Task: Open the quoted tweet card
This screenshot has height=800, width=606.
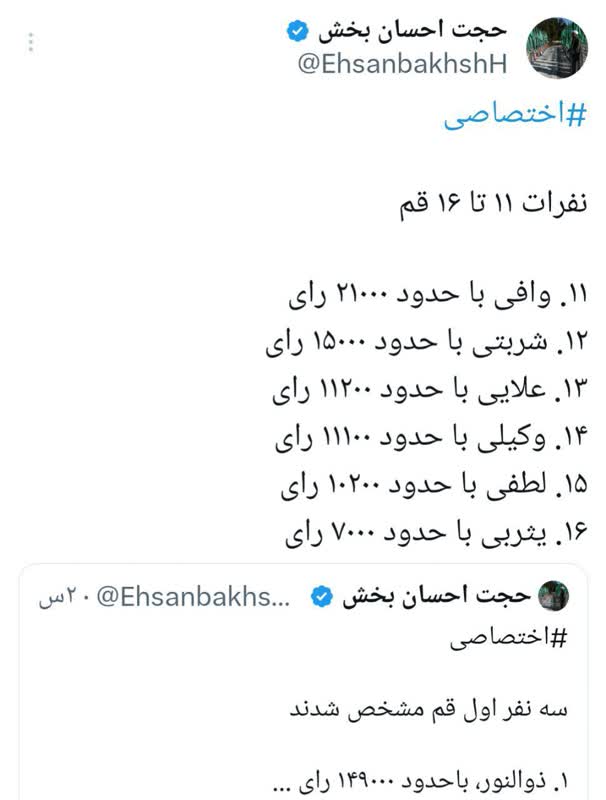Action: tap(308, 690)
